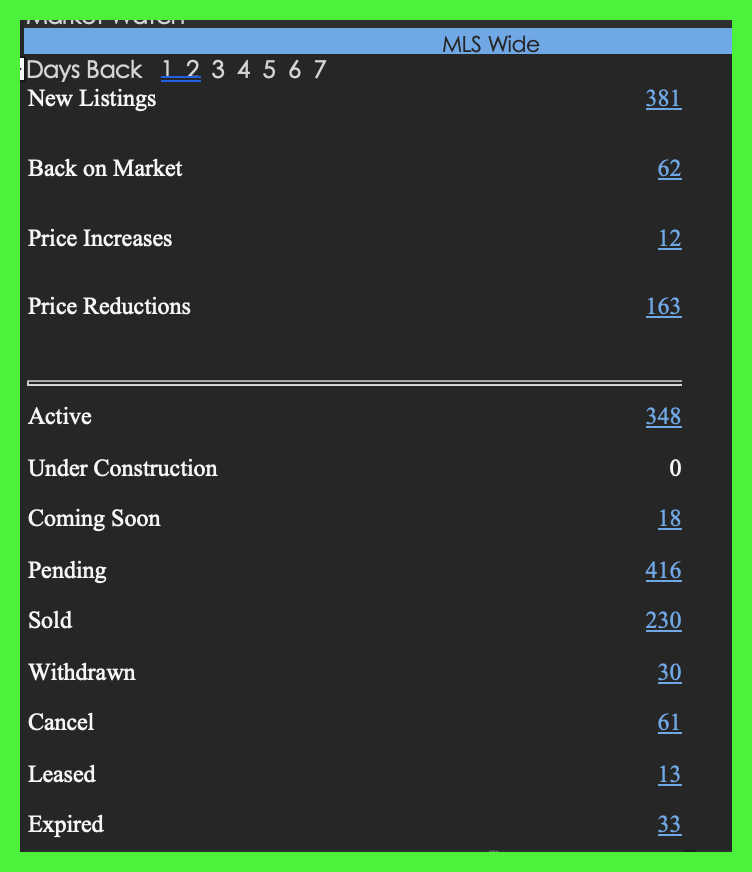This screenshot has height=872, width=752.
Task: View the 61 Cancel listings
Action: [x=669, y=723]
